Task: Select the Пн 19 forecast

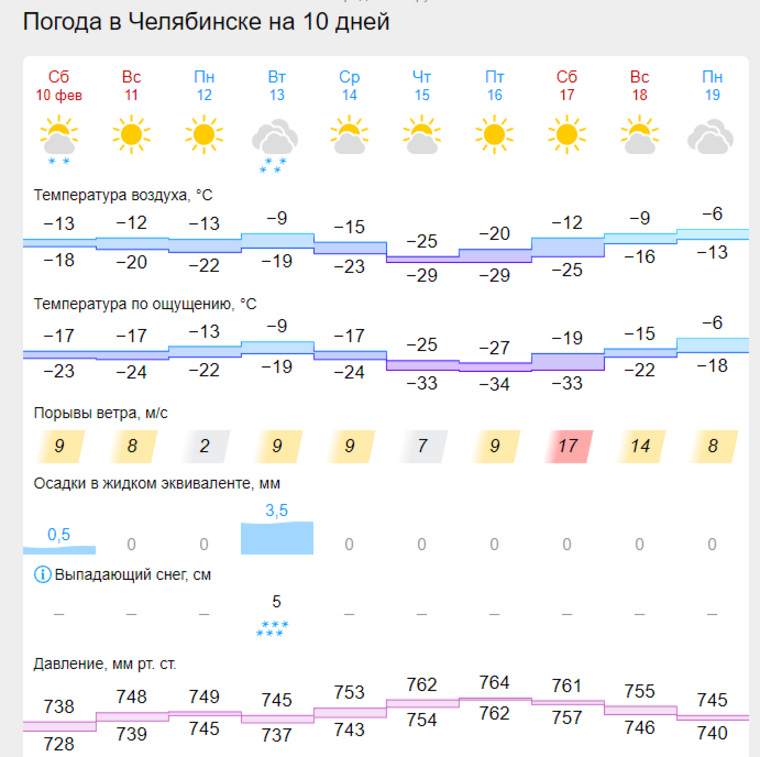Action: (x=712, y=86)
